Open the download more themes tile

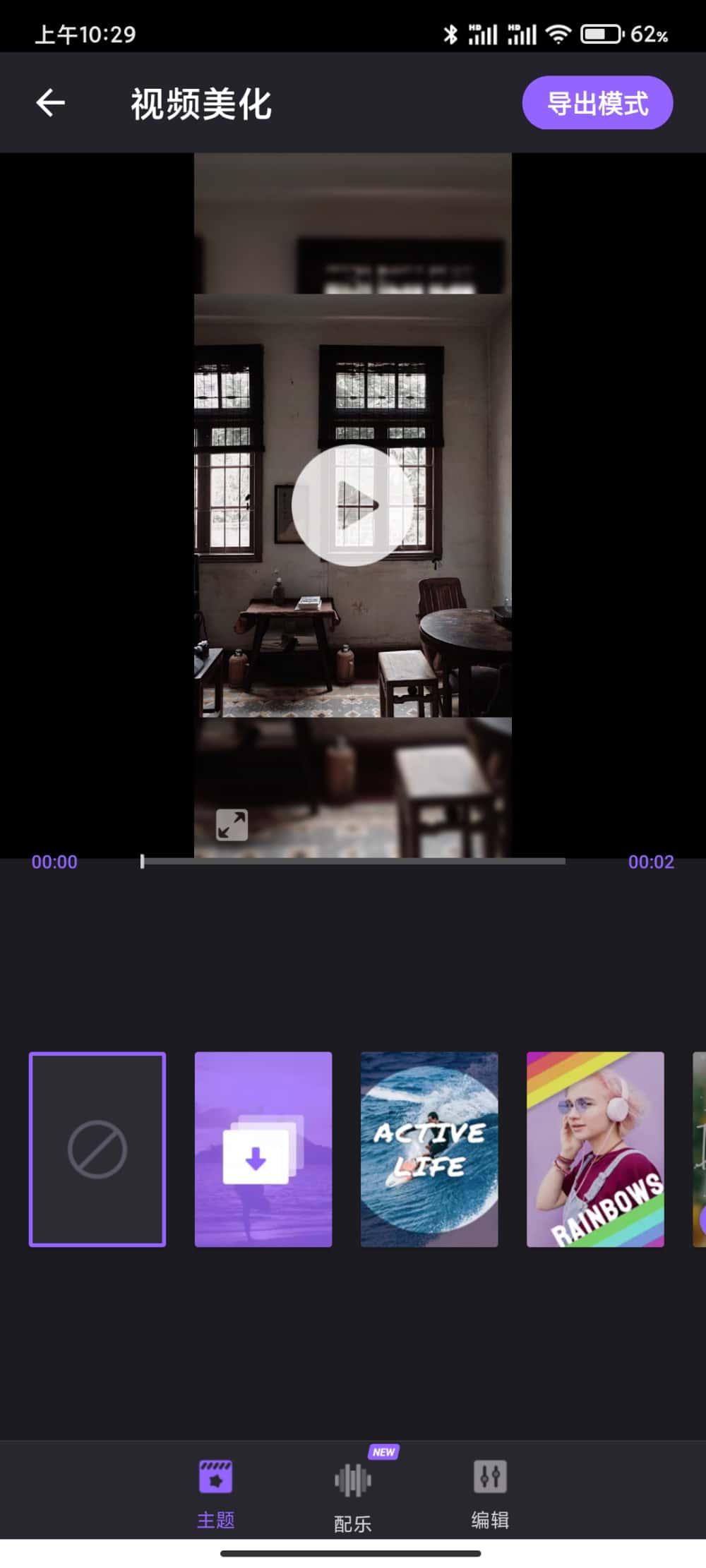click(x=263, y=1149)
